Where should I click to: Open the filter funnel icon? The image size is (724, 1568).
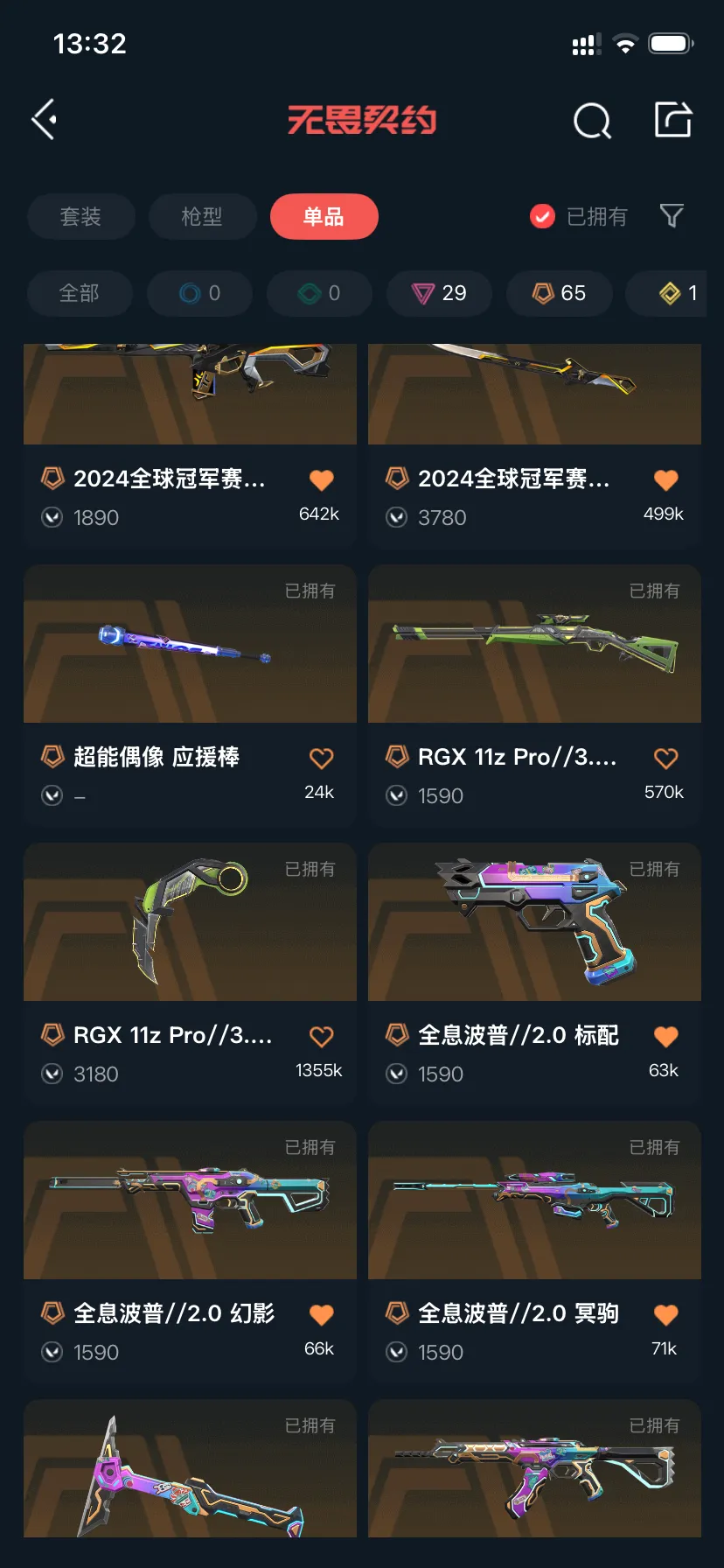pos(672,215)
